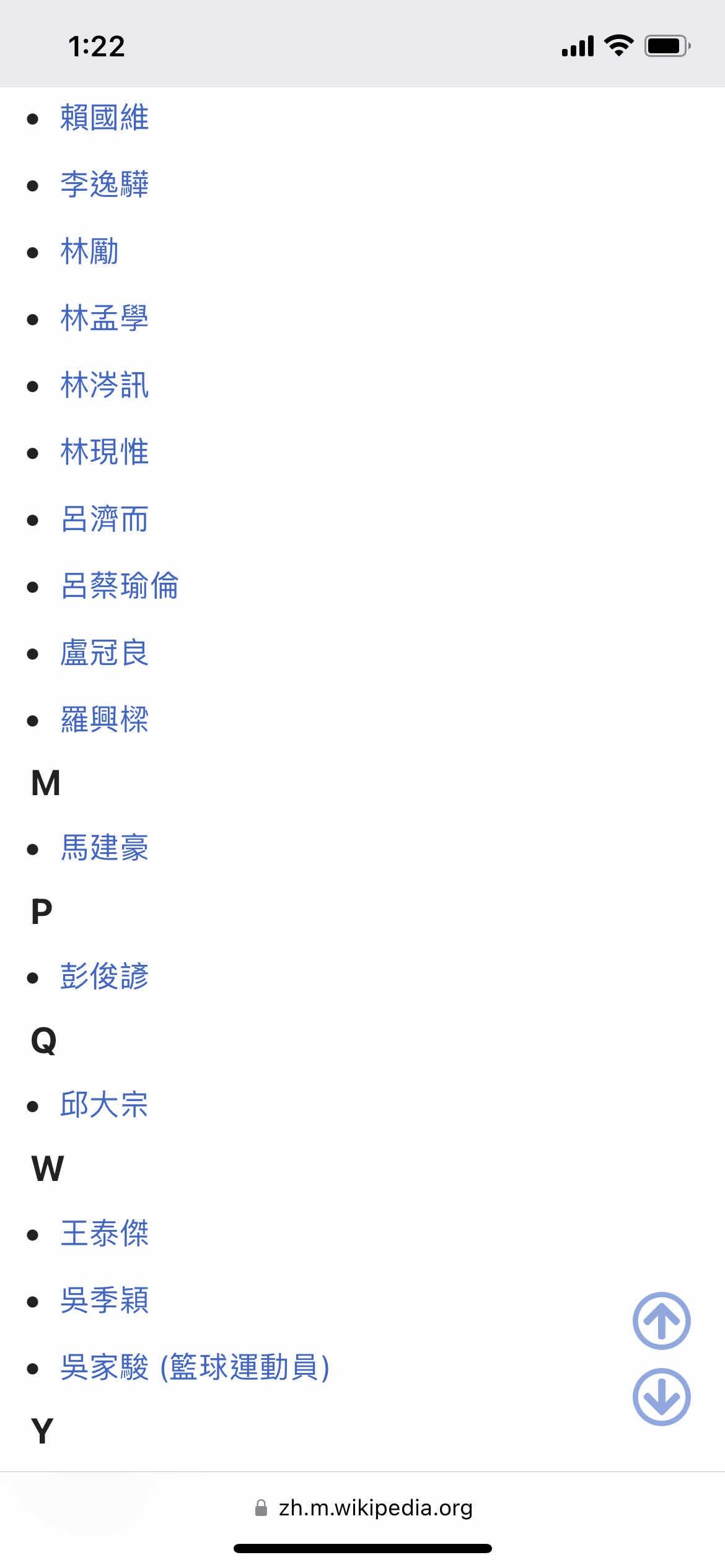Jump to top with the up arrow button
The width and height of the screenshot is (725, 1568).
(x=661, y=1321)
